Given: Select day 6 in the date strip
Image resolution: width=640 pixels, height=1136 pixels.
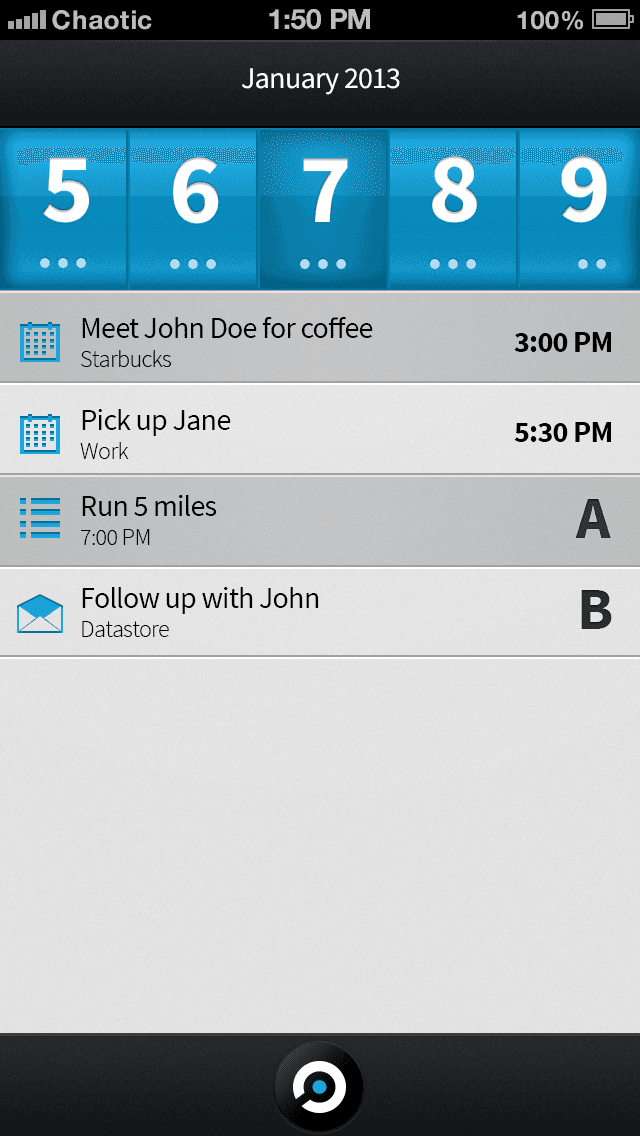Looking at the screenshot, I should 193,209.
